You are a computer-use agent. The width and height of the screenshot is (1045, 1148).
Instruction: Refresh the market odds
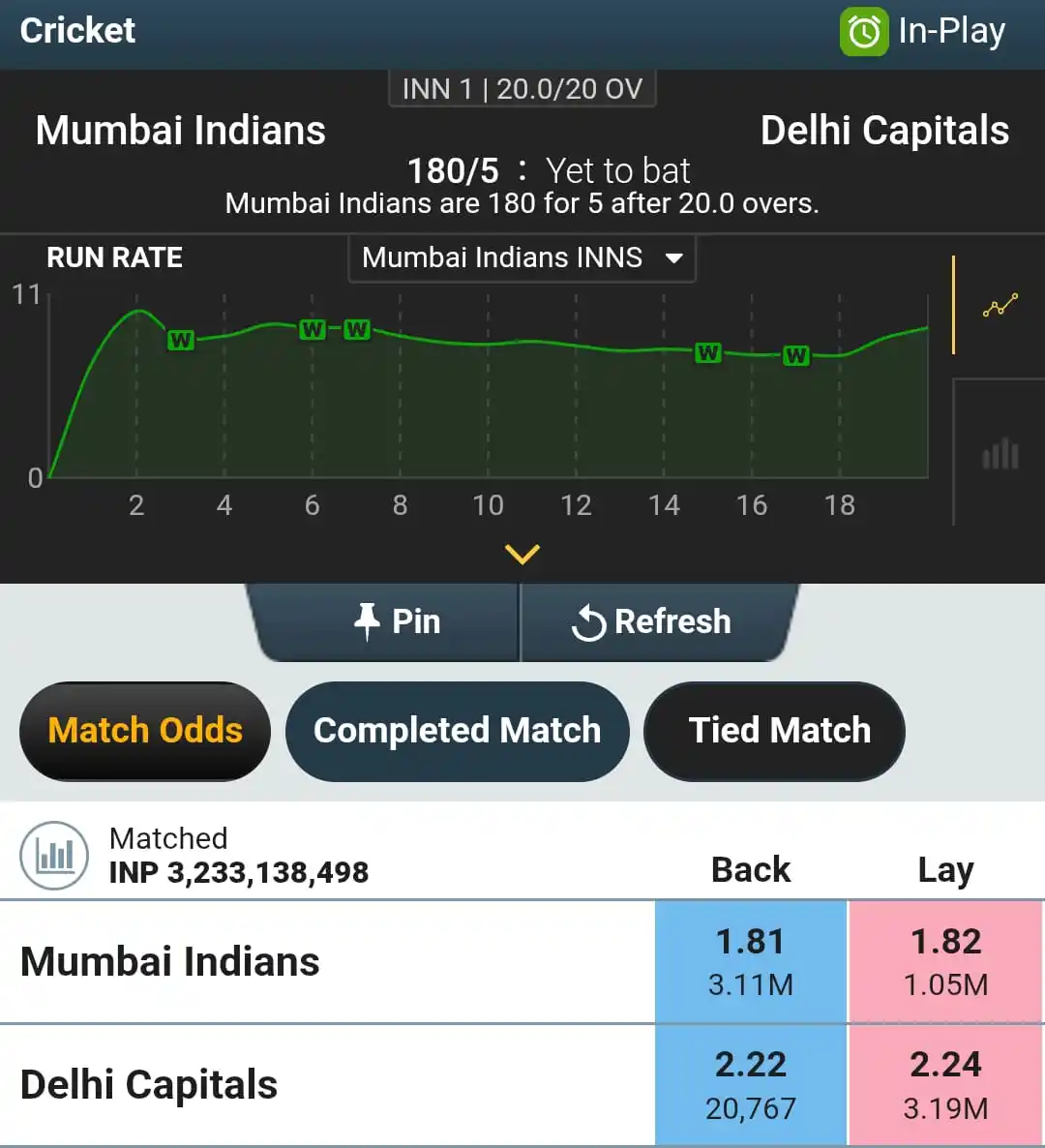[651, 621]
